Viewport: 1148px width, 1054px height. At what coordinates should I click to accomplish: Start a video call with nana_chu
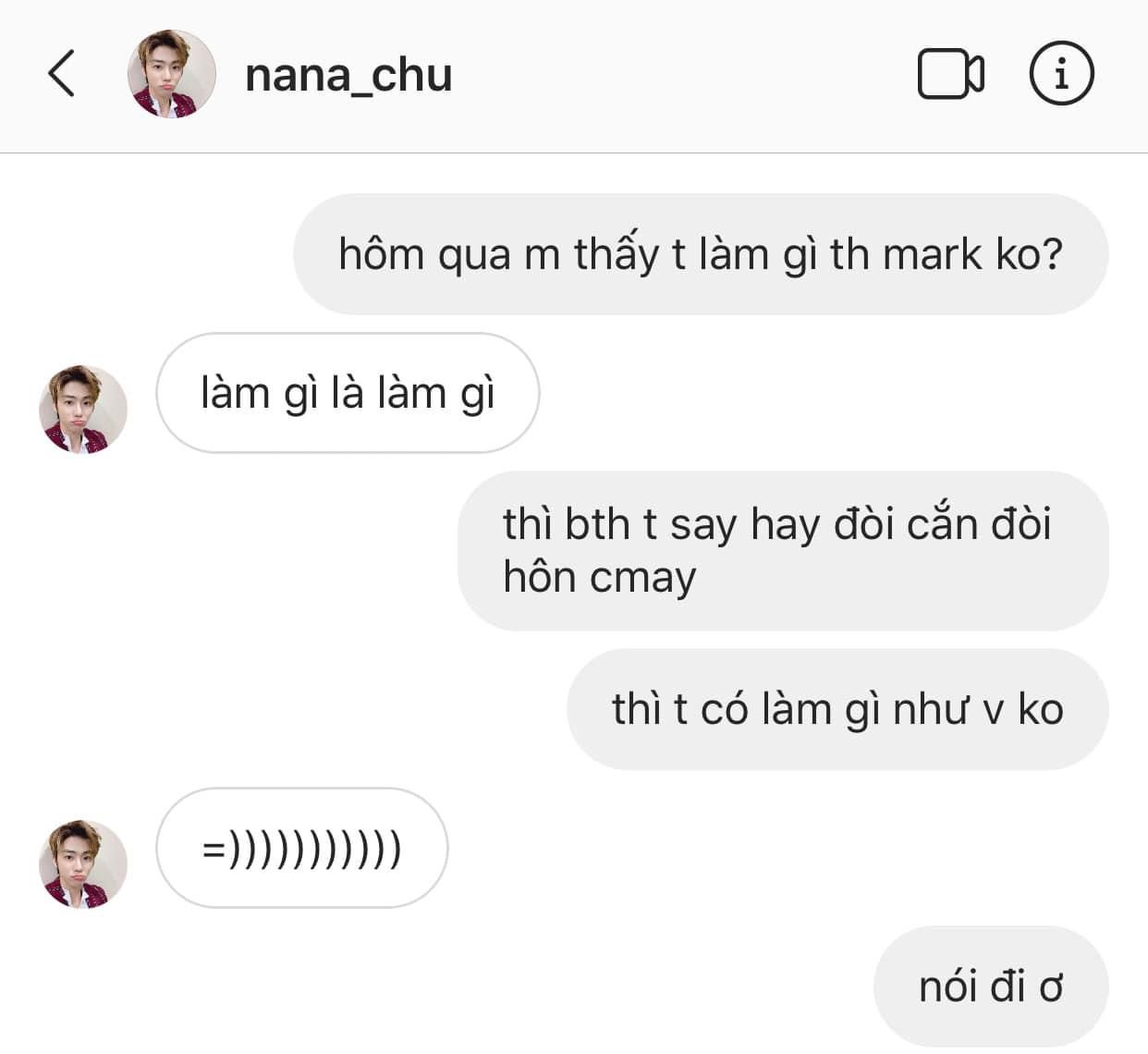950,74
